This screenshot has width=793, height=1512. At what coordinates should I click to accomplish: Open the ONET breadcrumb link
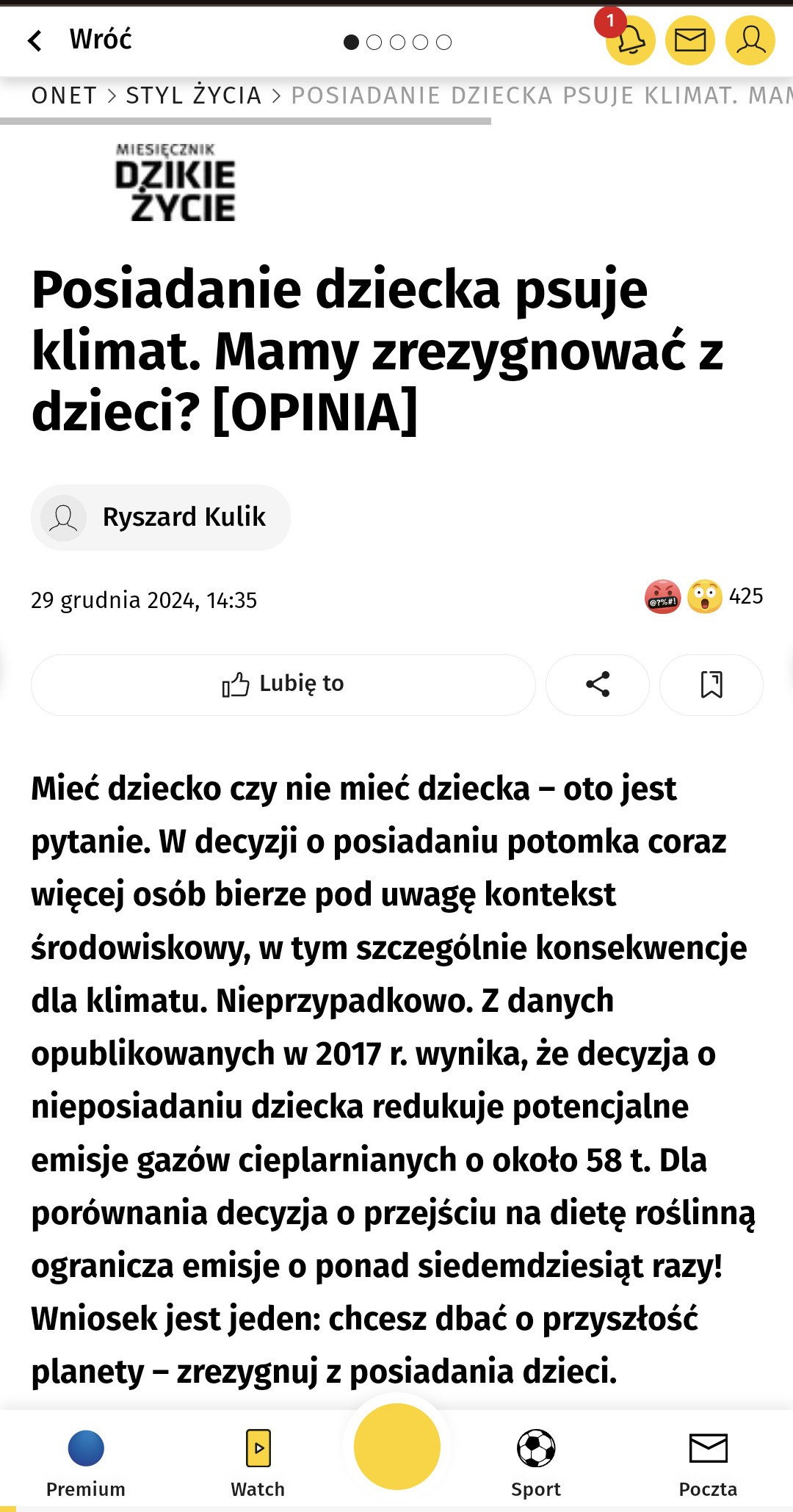pyautogui.click(x=64, y=95)
